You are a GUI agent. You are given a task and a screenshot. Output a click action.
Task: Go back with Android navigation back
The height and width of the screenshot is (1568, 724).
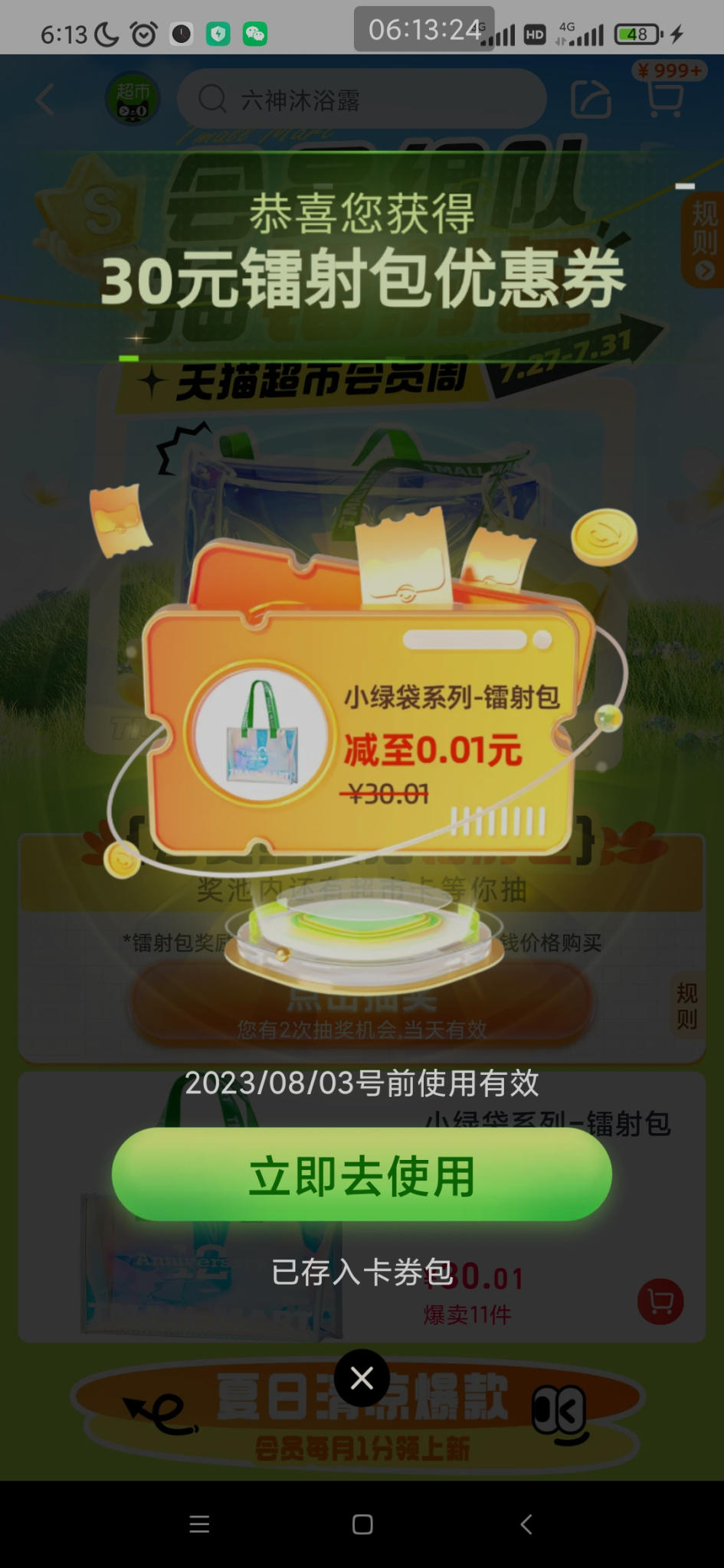pyautogui.click(x=526, y=1524)
